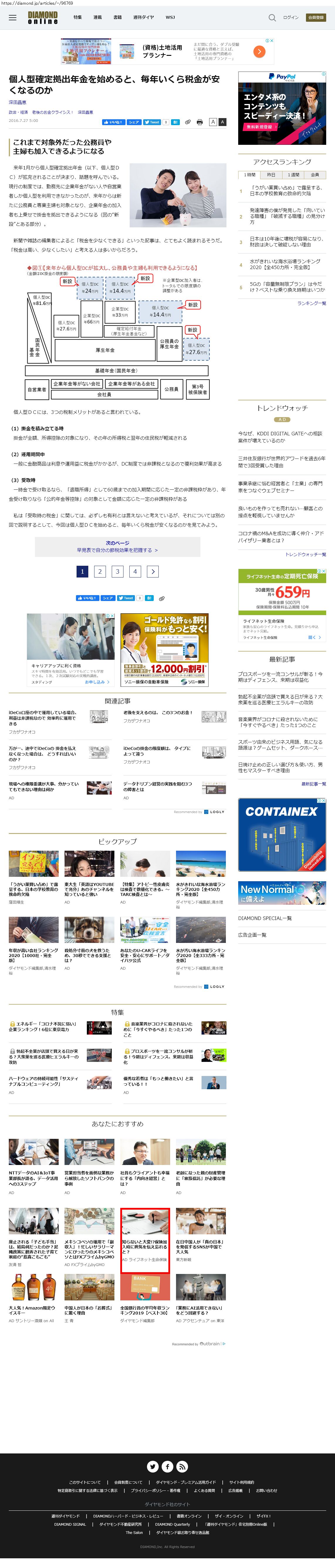The height and width of the screenshot is (1568, 335).
Task: Open the 最新記事一覧 link
Action: [x=313, y=783]
